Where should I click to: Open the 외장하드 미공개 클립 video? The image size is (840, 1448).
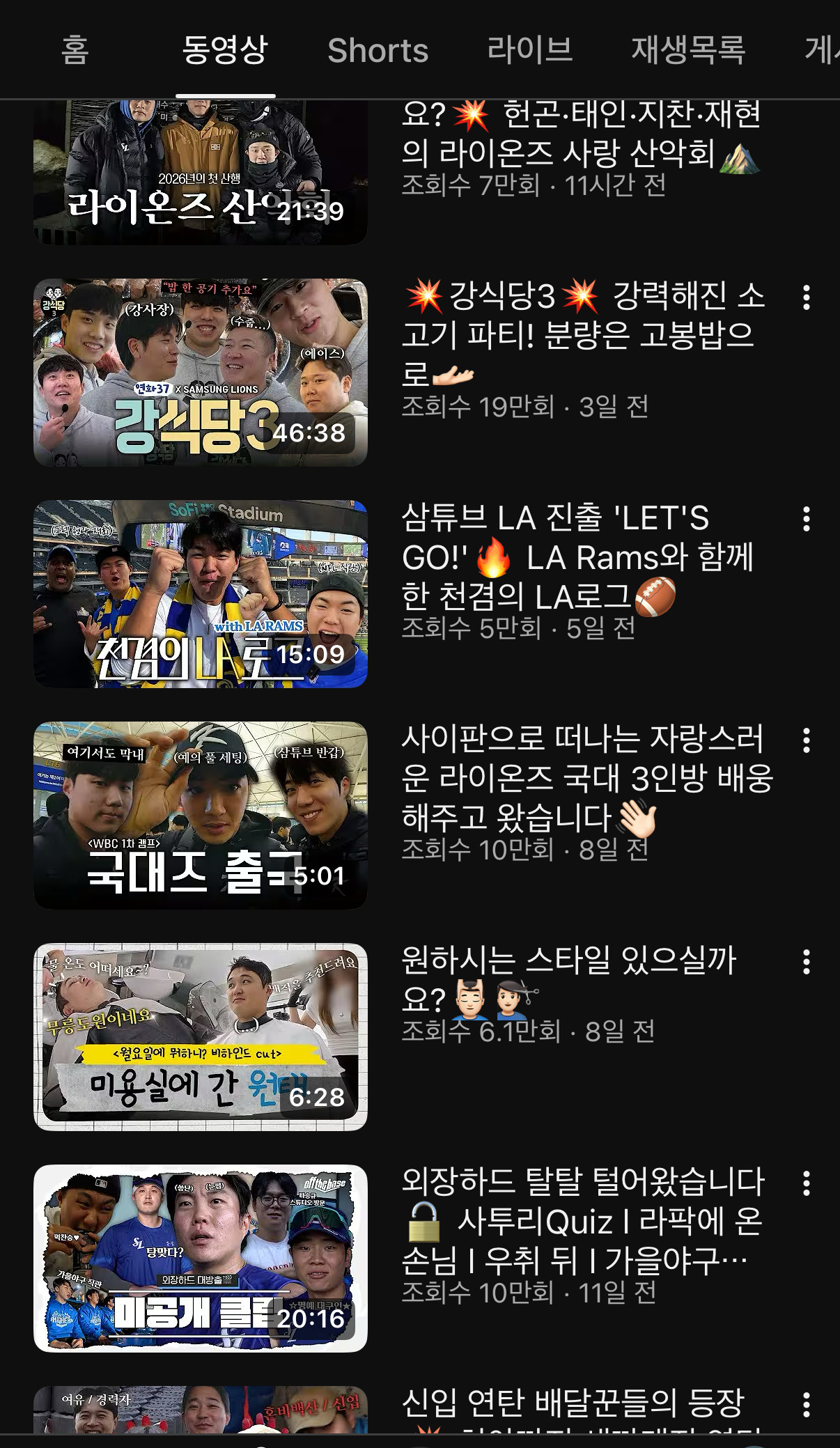(201, 1258)
